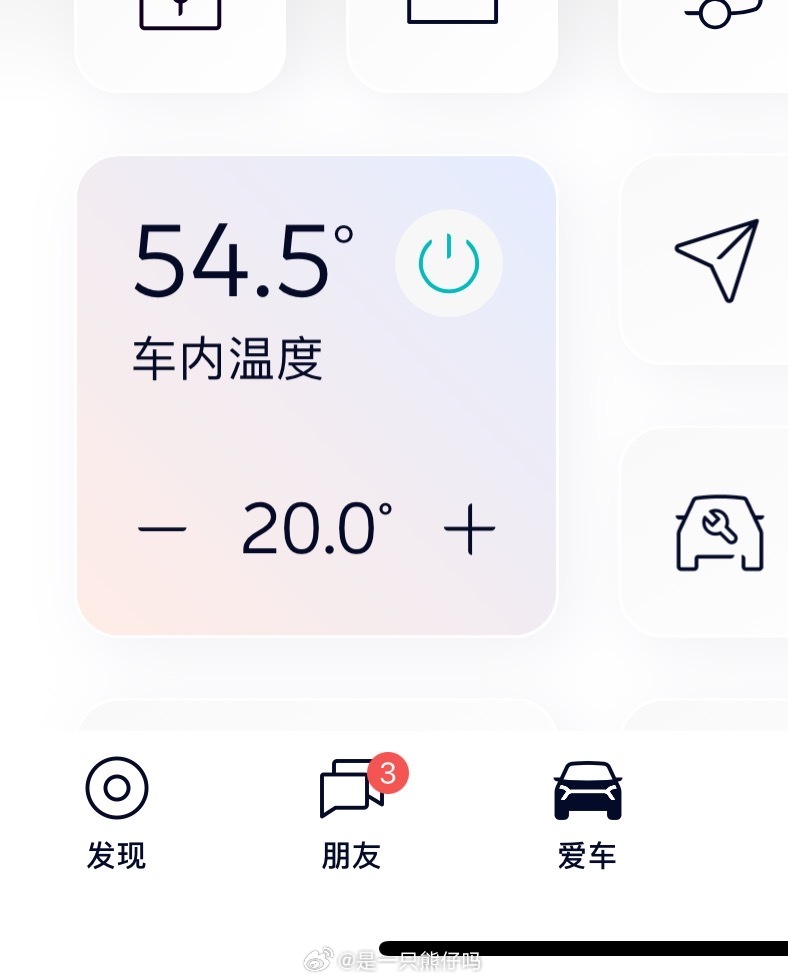Increase target temperature with the plus button

(x=469, y=529)
